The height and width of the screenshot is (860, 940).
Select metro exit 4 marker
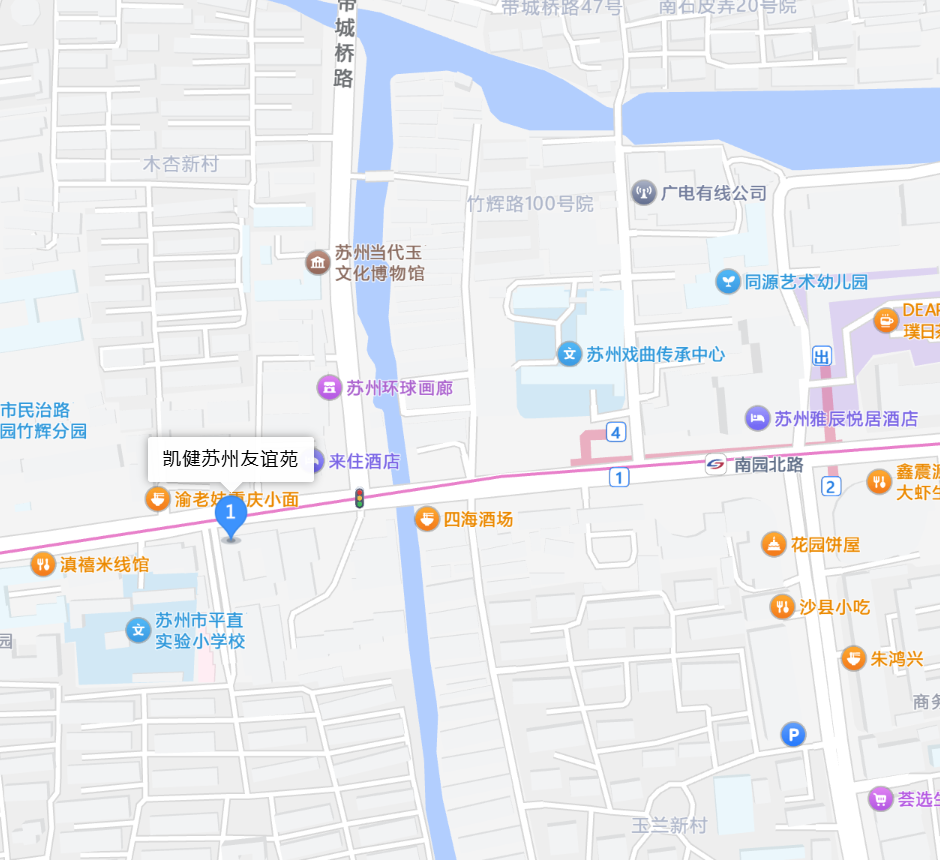tap(616, 432)
